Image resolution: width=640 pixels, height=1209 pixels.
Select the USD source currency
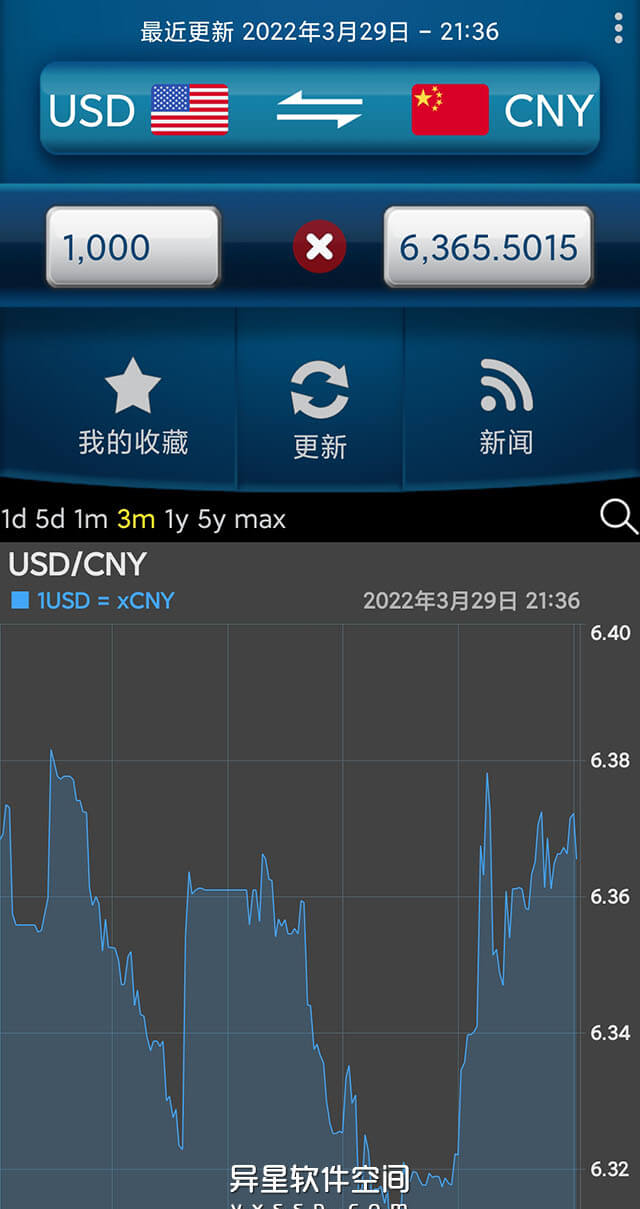click(x=138, y=110)
